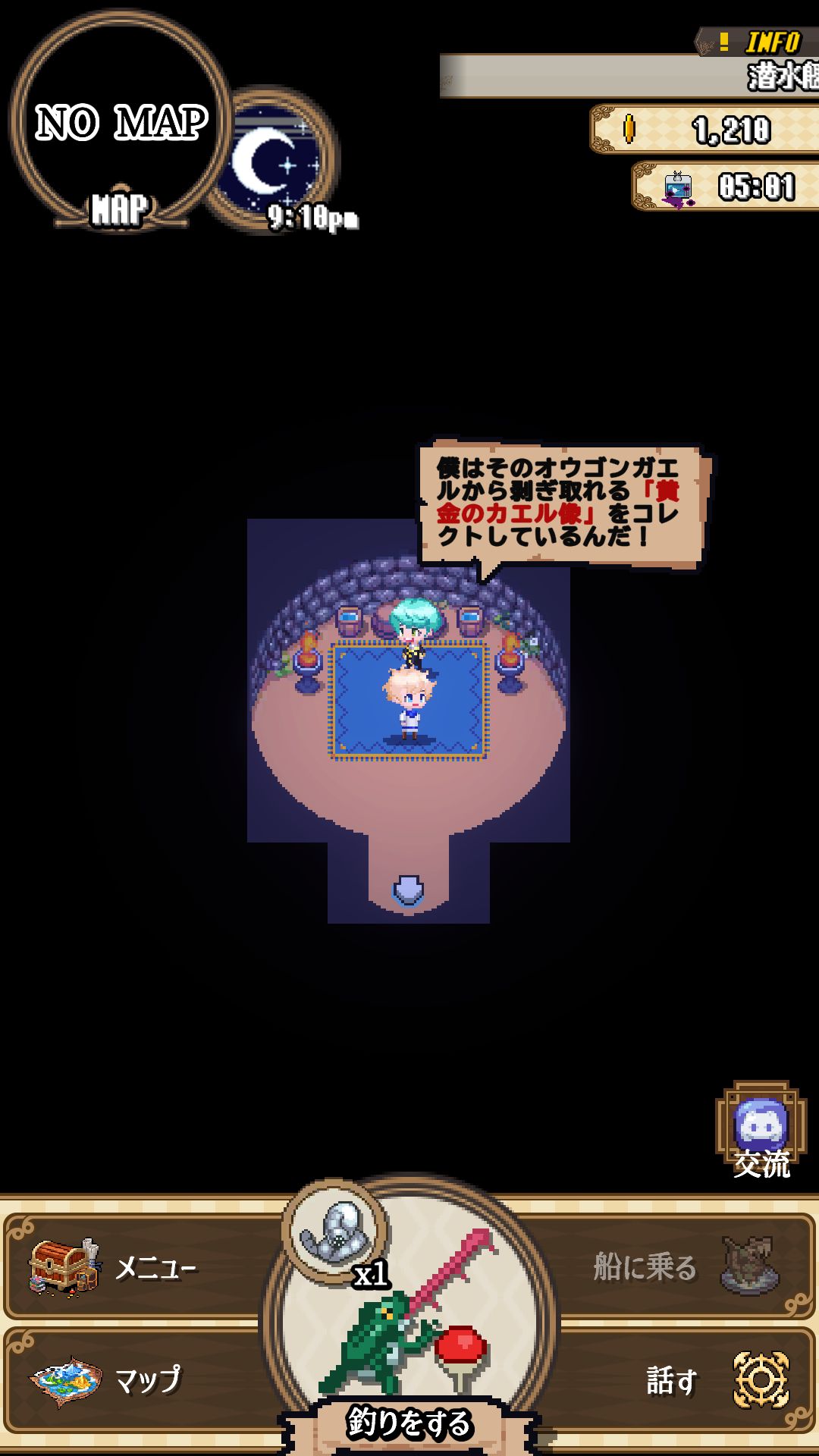Open the INFO notice banner
The image size is (819, 1456).
click(758, 42)
